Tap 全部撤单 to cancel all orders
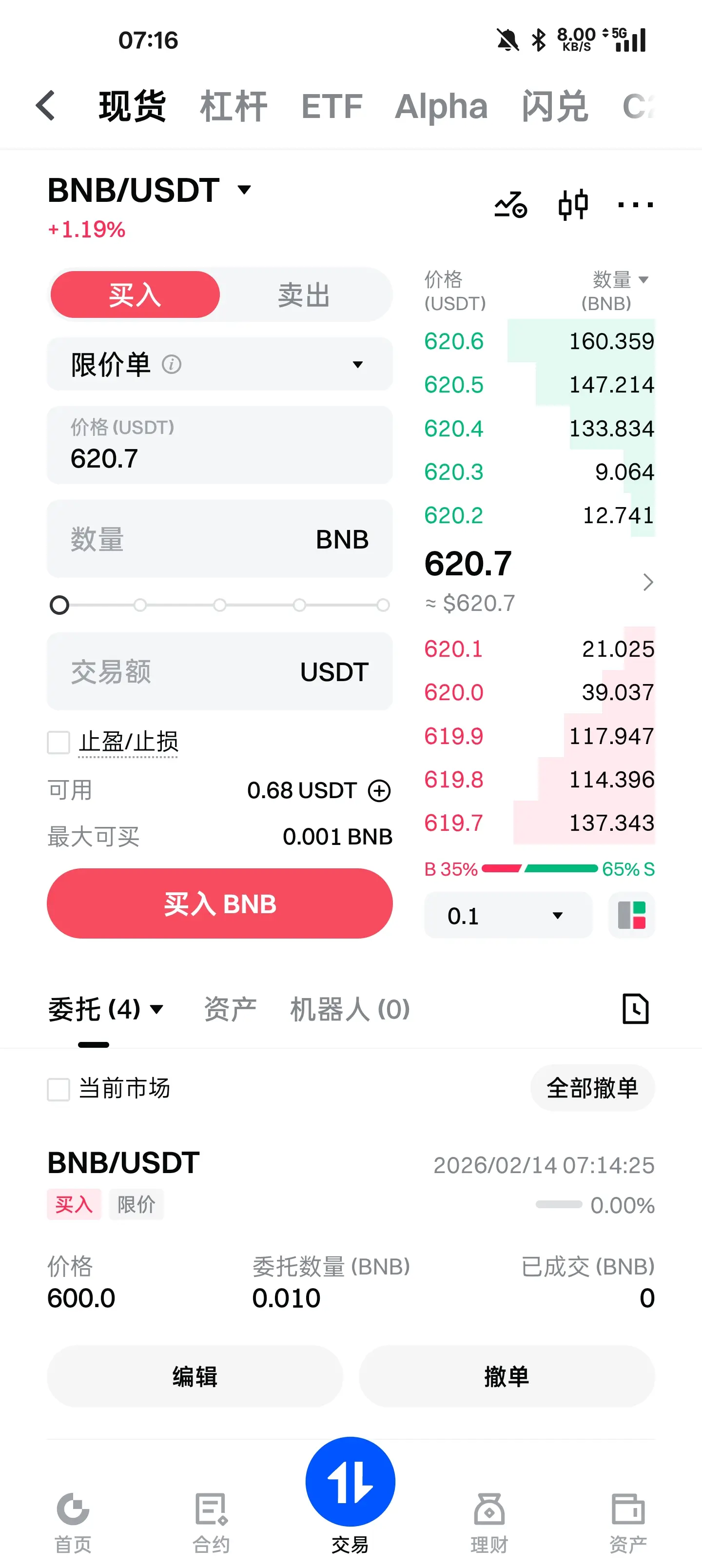This screenshot has height=1568, width=702. 592,1088
